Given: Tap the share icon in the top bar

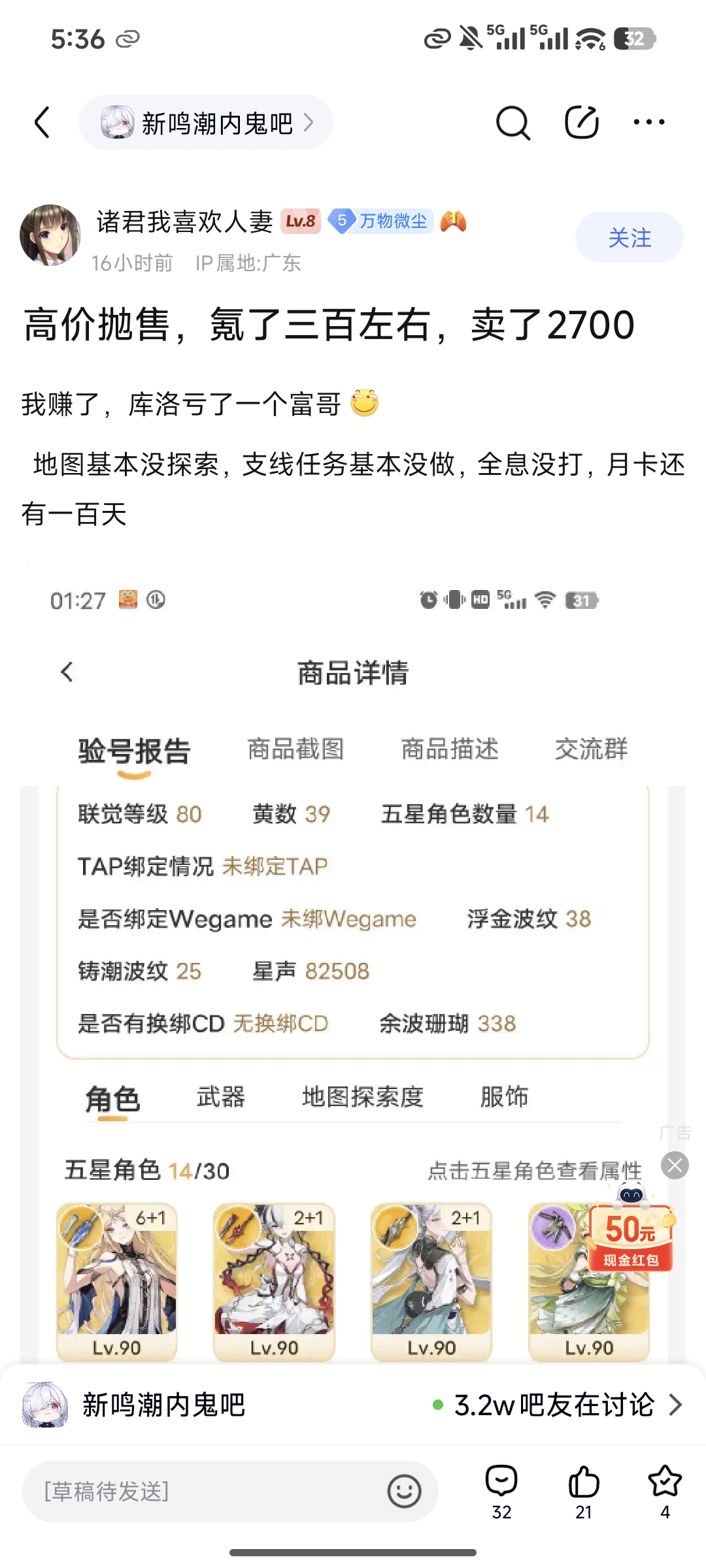Looking at the screenshot, I should (x=581, y=122).
